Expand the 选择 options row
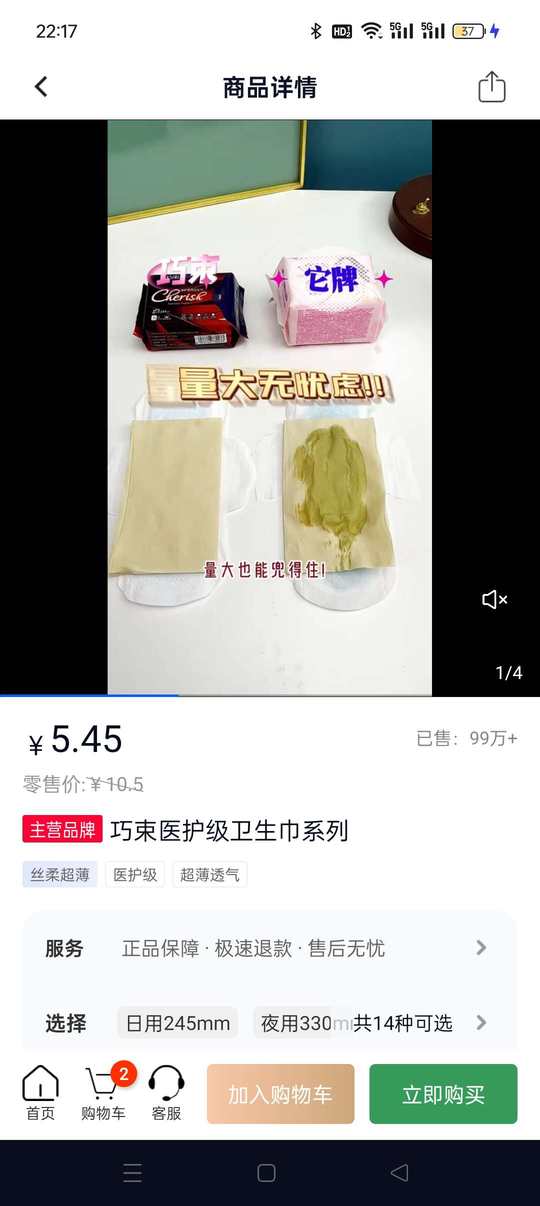 (x=270, y=1023)
